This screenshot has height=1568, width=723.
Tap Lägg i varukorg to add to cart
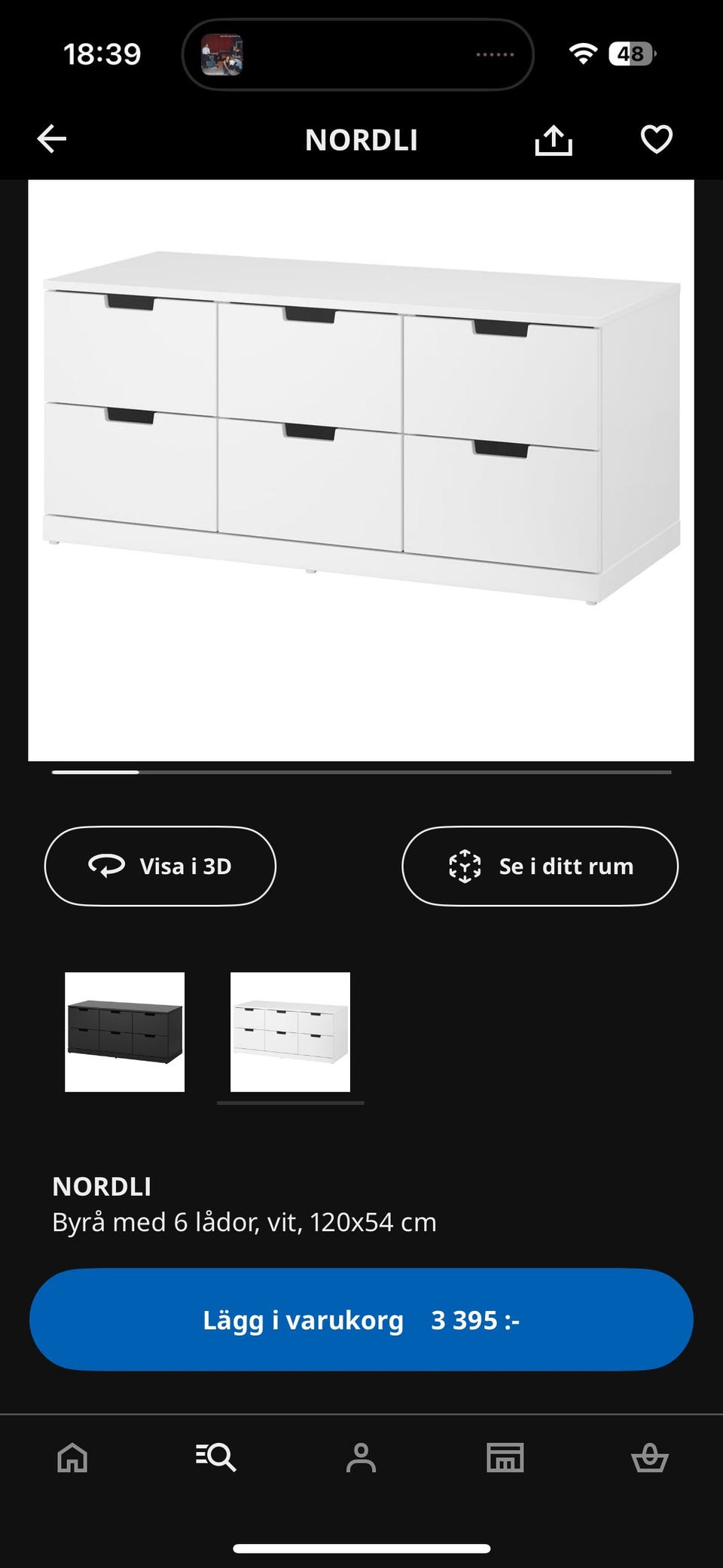[360, 1319]
